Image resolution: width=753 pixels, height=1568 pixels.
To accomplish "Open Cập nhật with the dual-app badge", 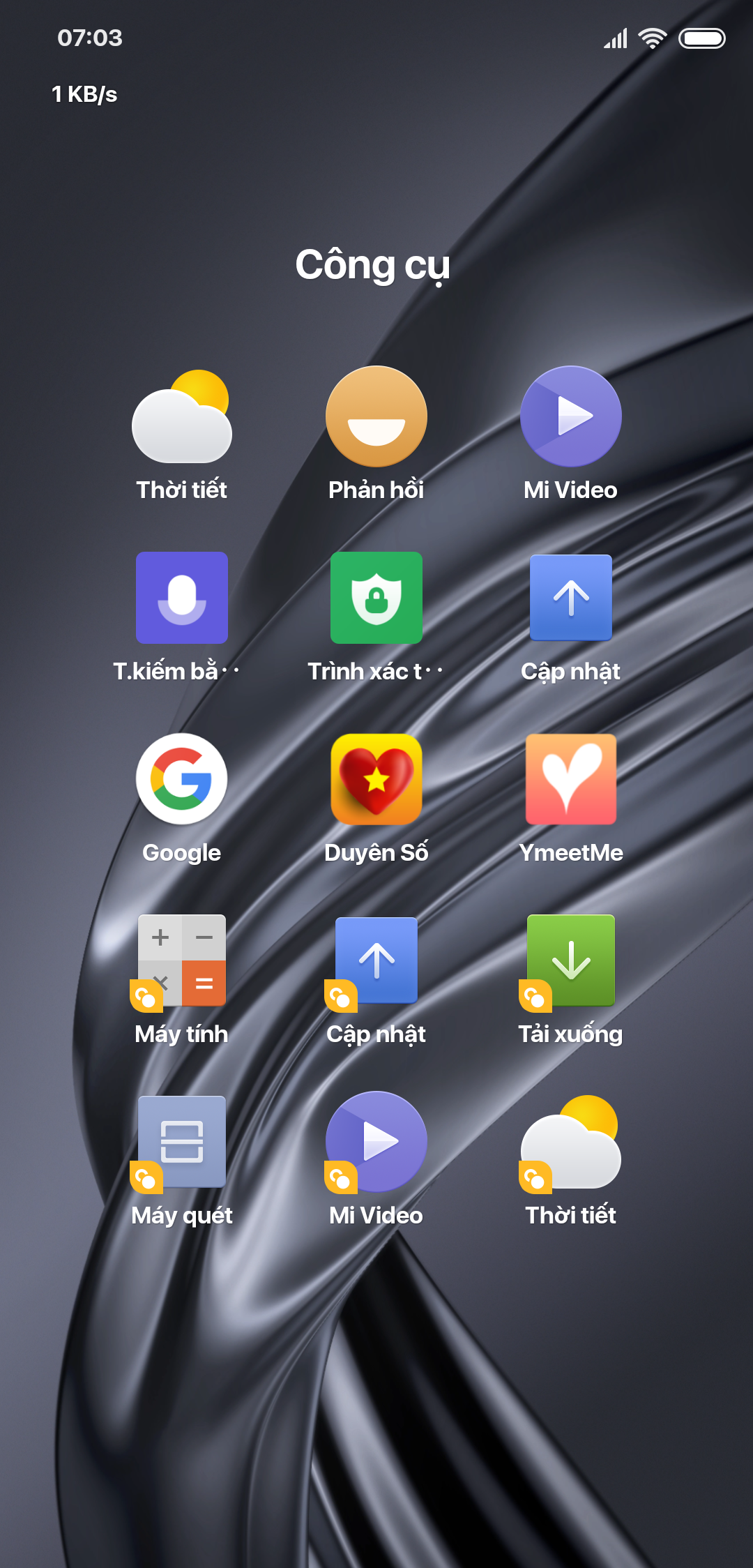I will pyautogui.click(x=376, y=960).
